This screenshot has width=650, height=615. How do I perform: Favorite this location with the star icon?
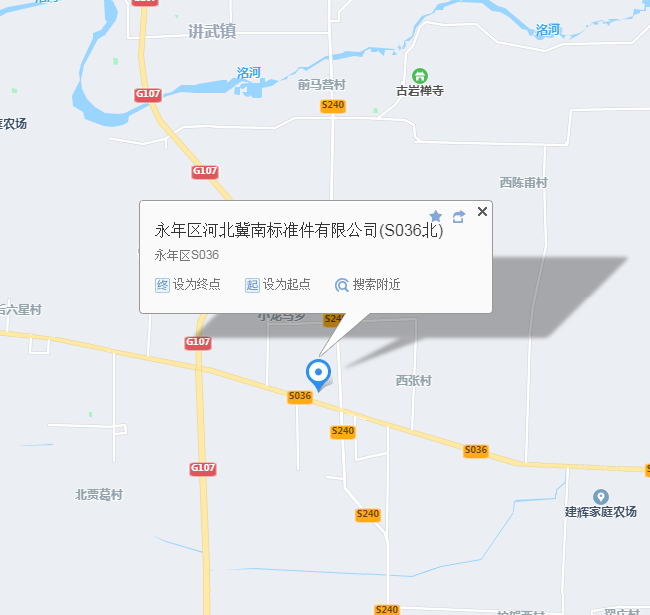click(436, 216)
